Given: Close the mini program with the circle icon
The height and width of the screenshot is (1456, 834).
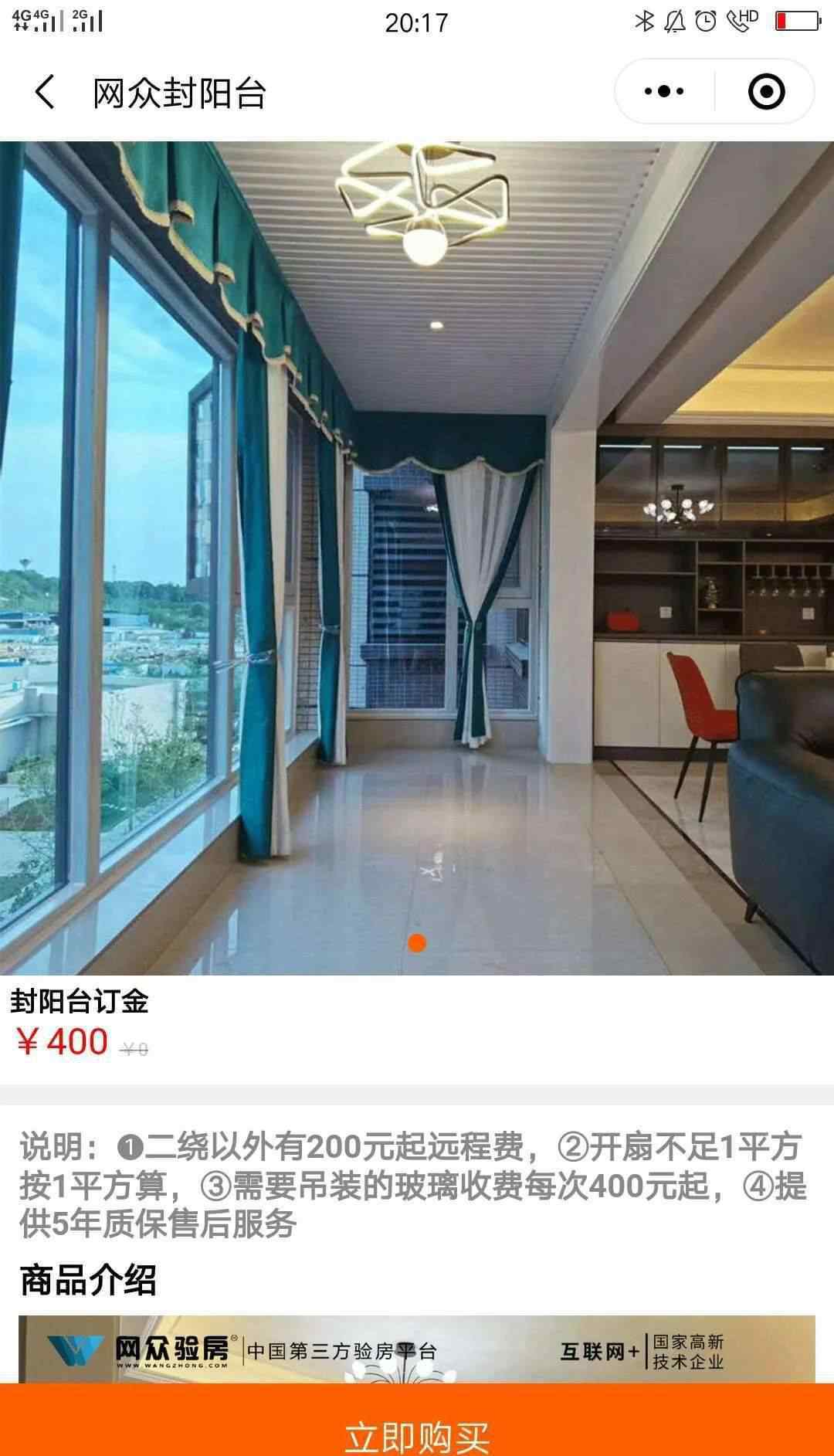Looking at the screenshot, I should [766, 92].
